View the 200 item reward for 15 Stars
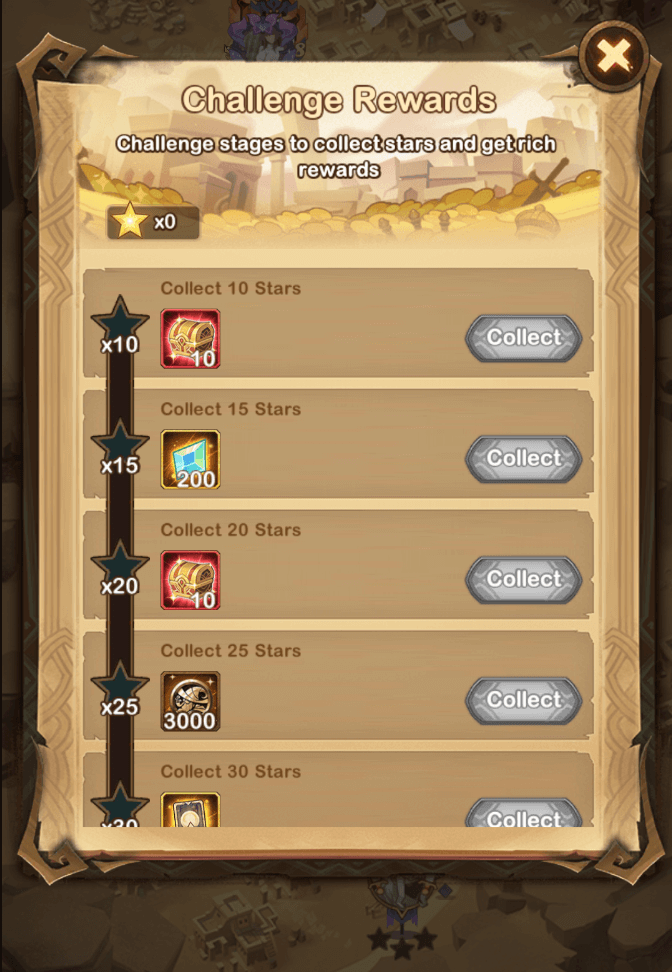This screenshot has height=972, width=672. [x=190, y=460]
